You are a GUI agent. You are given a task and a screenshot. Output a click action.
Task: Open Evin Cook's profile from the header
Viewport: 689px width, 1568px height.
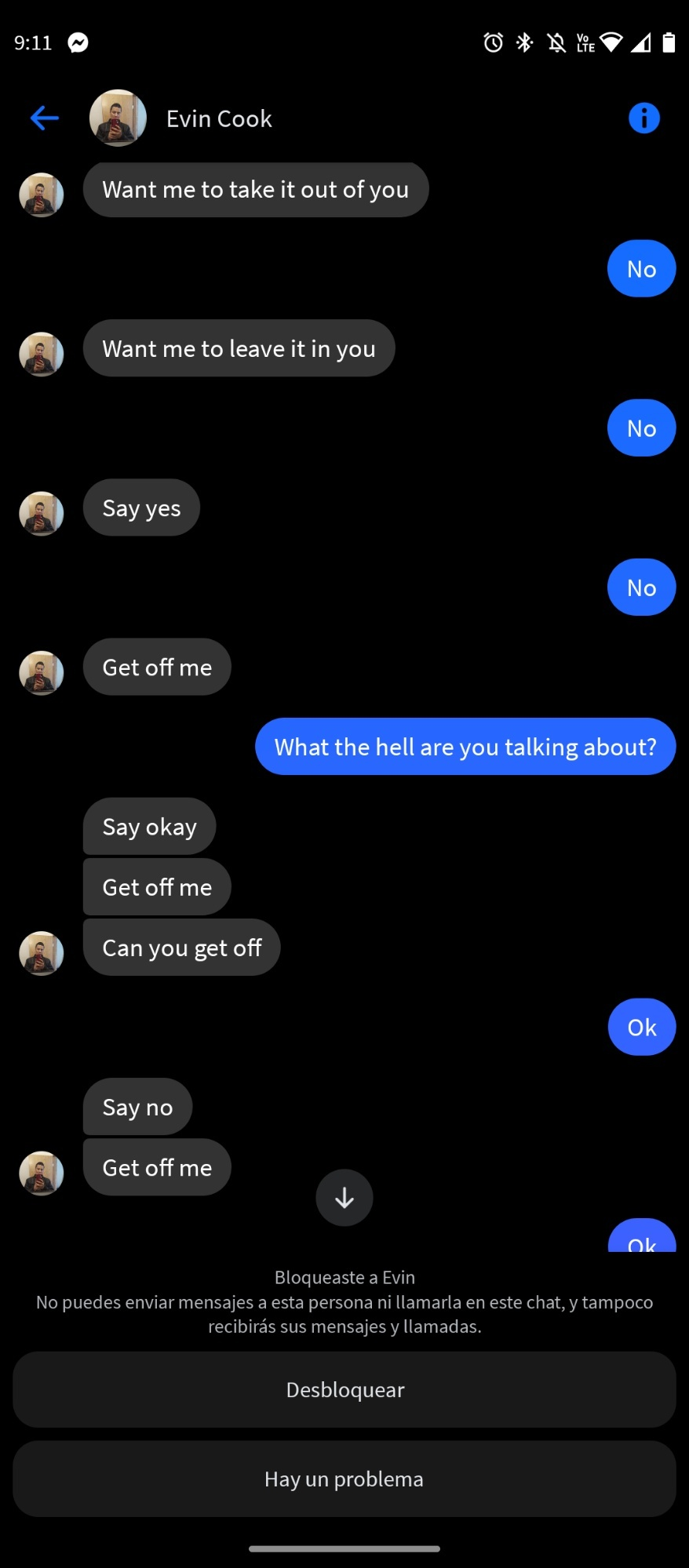218,118
